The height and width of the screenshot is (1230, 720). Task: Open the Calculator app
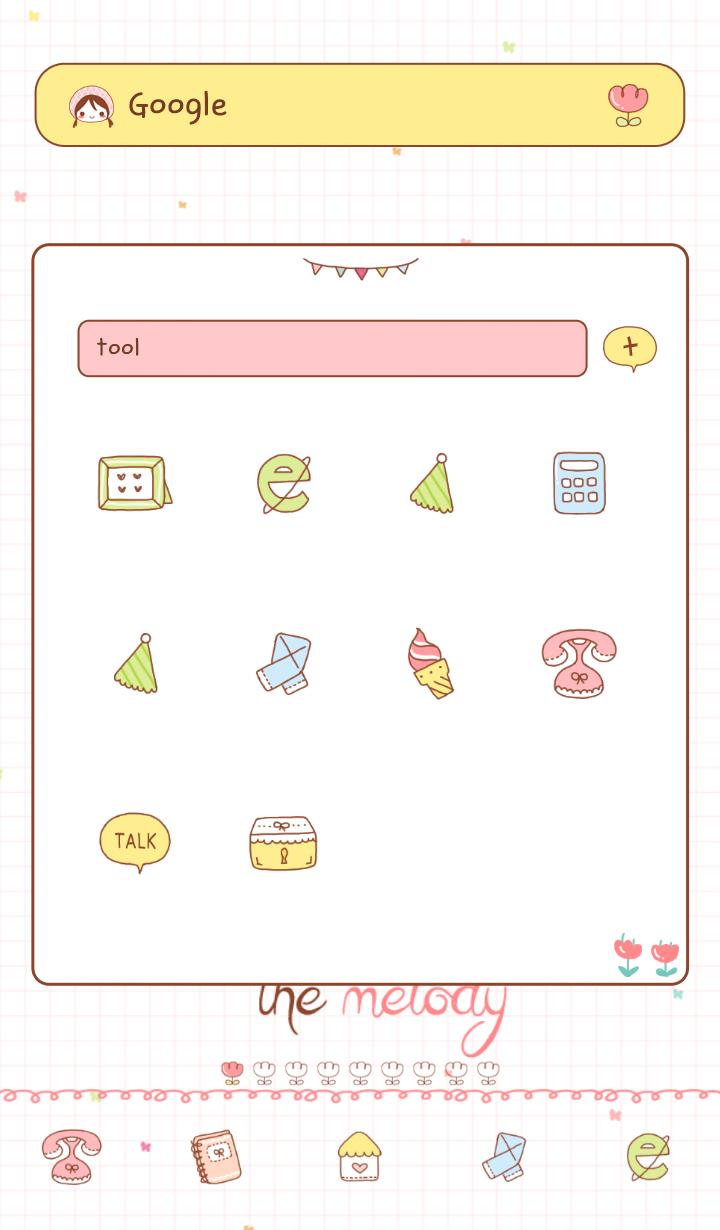579,483
